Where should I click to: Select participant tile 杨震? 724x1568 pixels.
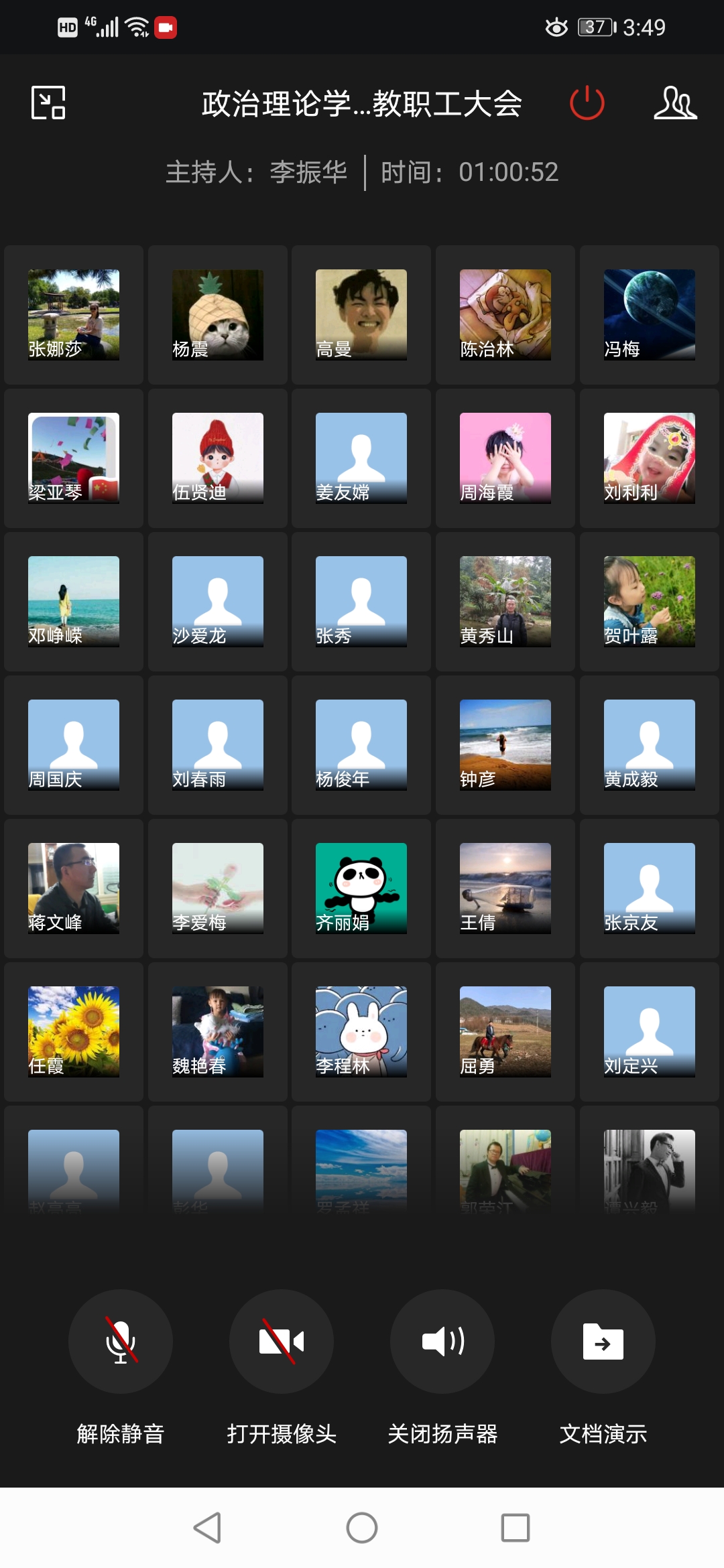click(x=217, y=315)
